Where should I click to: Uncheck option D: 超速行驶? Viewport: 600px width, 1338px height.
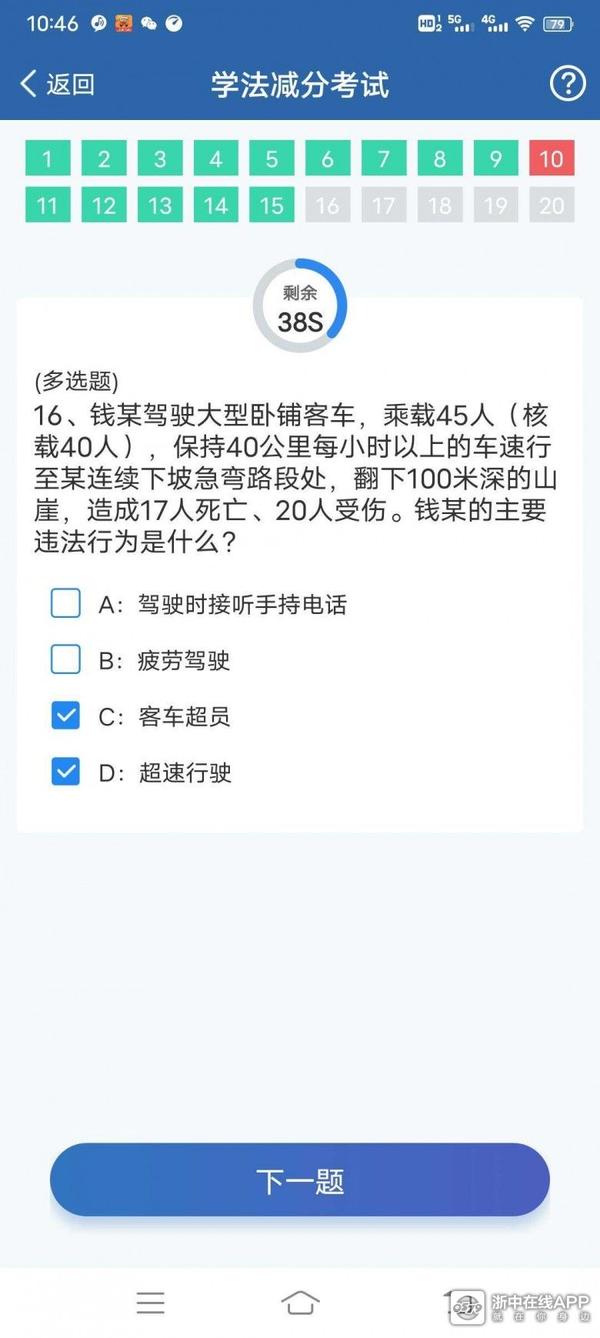66,772
